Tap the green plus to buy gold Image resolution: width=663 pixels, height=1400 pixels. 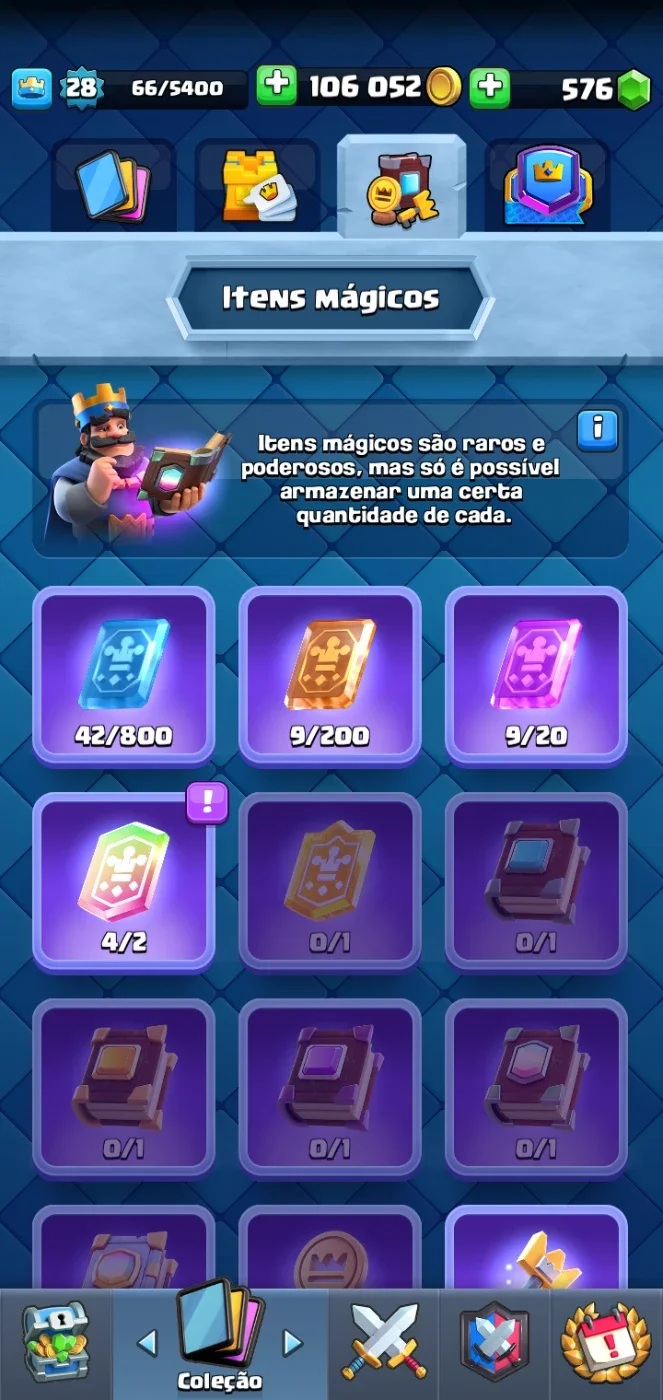click(276, 87)
